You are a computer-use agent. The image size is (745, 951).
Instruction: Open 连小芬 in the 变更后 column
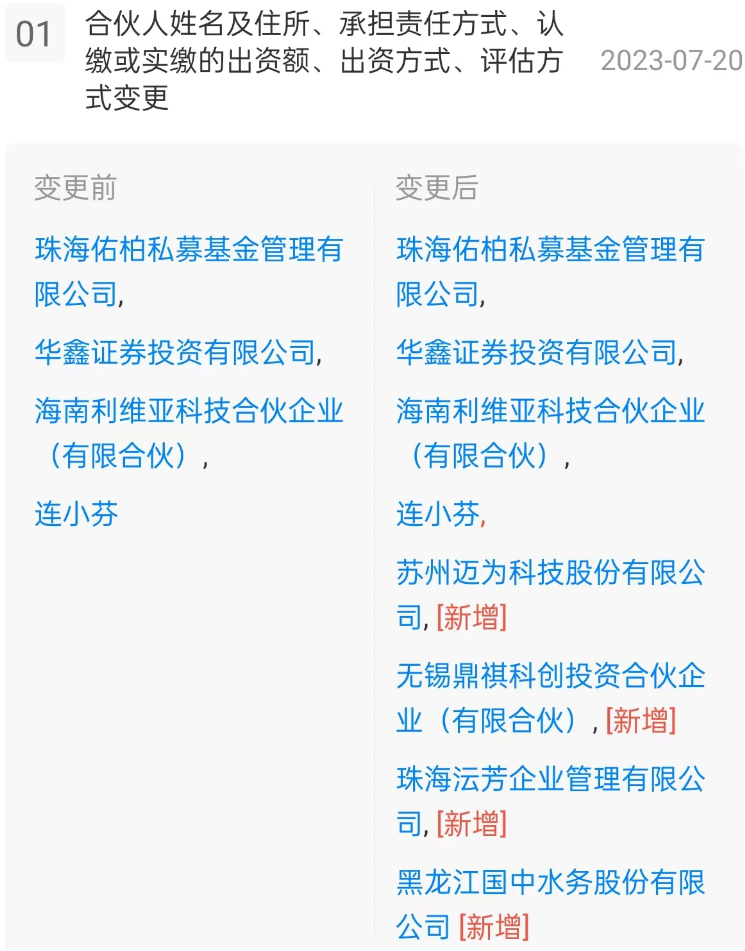437,514
